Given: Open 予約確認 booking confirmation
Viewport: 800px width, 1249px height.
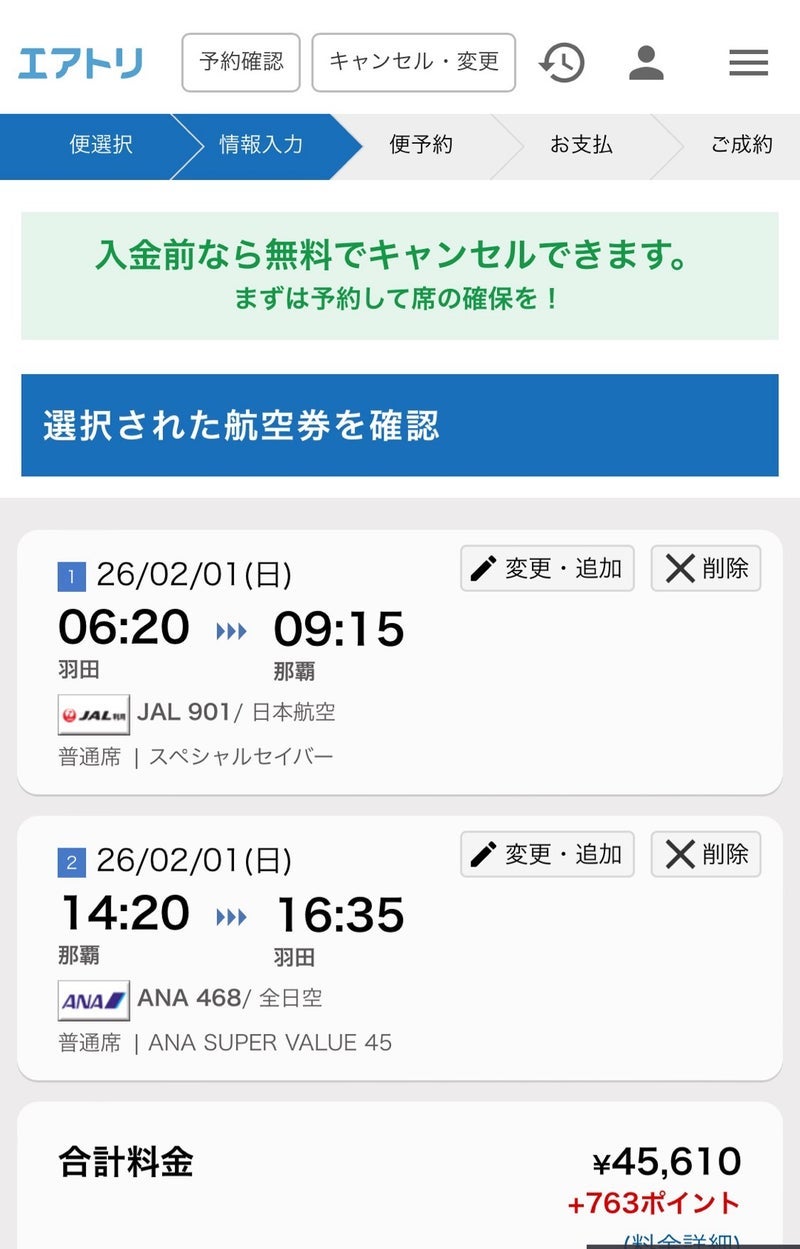Looking at the screenshot, I should (x=242, y=62).
